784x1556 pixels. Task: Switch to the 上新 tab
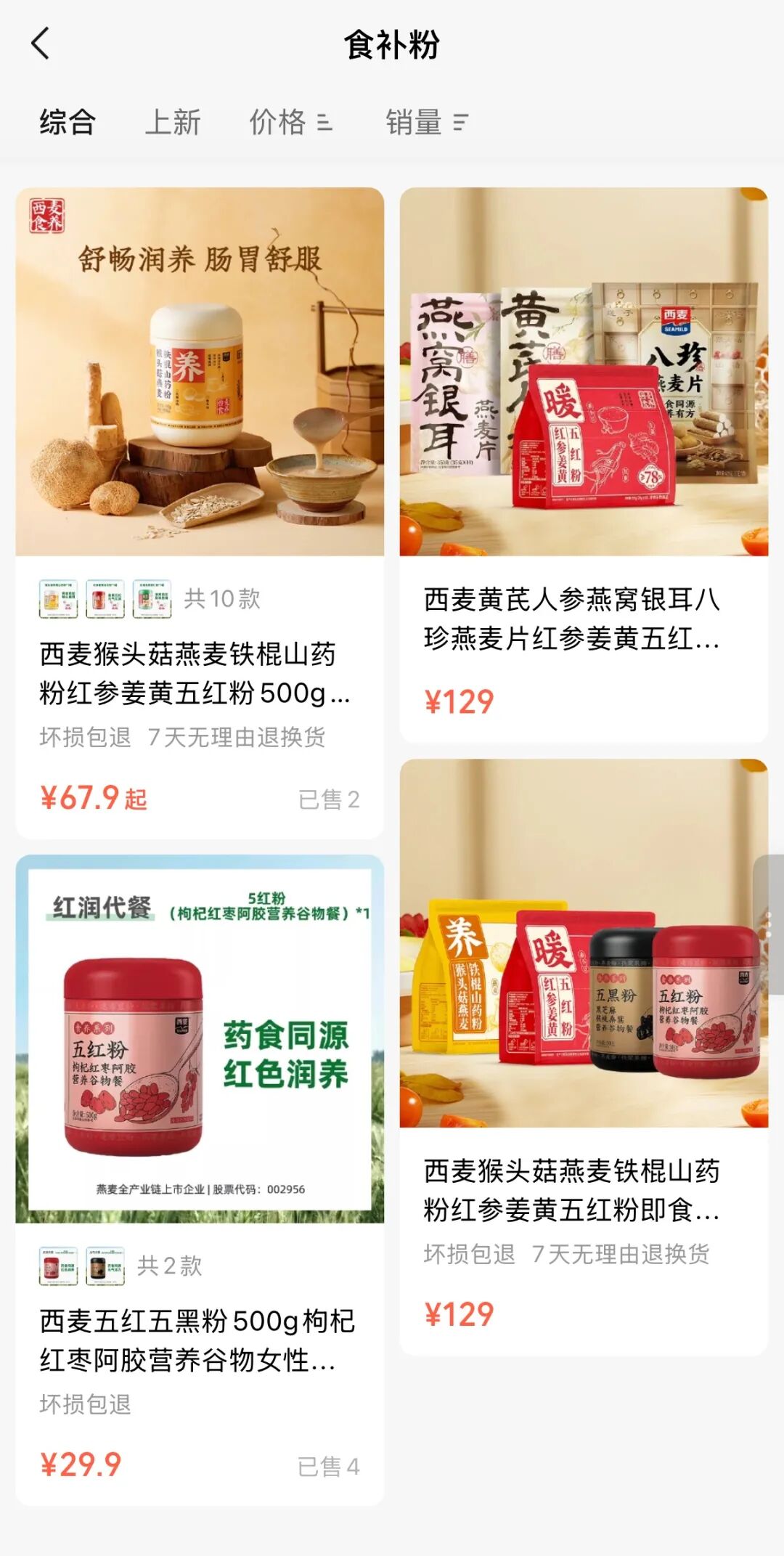[x=173, y=122]
